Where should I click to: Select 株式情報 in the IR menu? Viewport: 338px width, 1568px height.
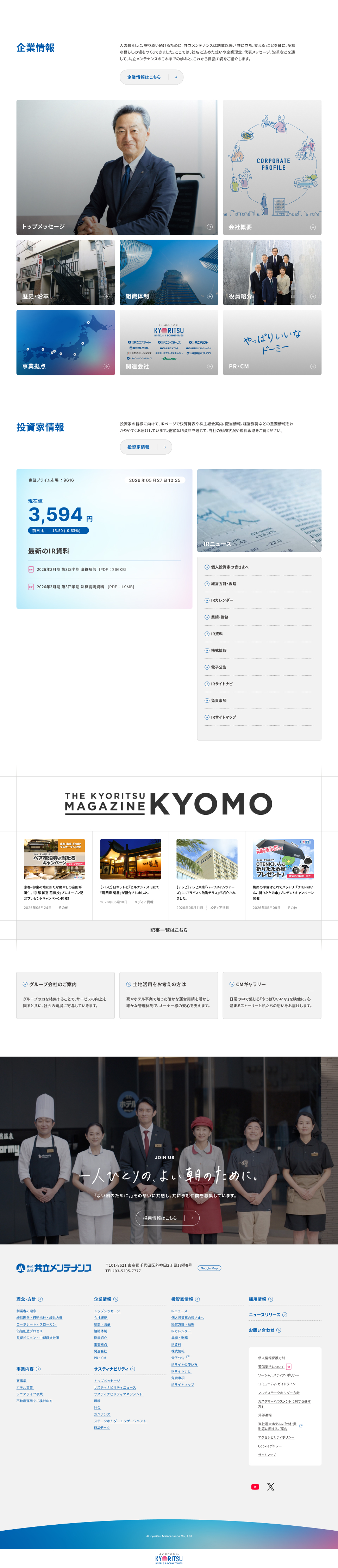[x=259, y=651]
